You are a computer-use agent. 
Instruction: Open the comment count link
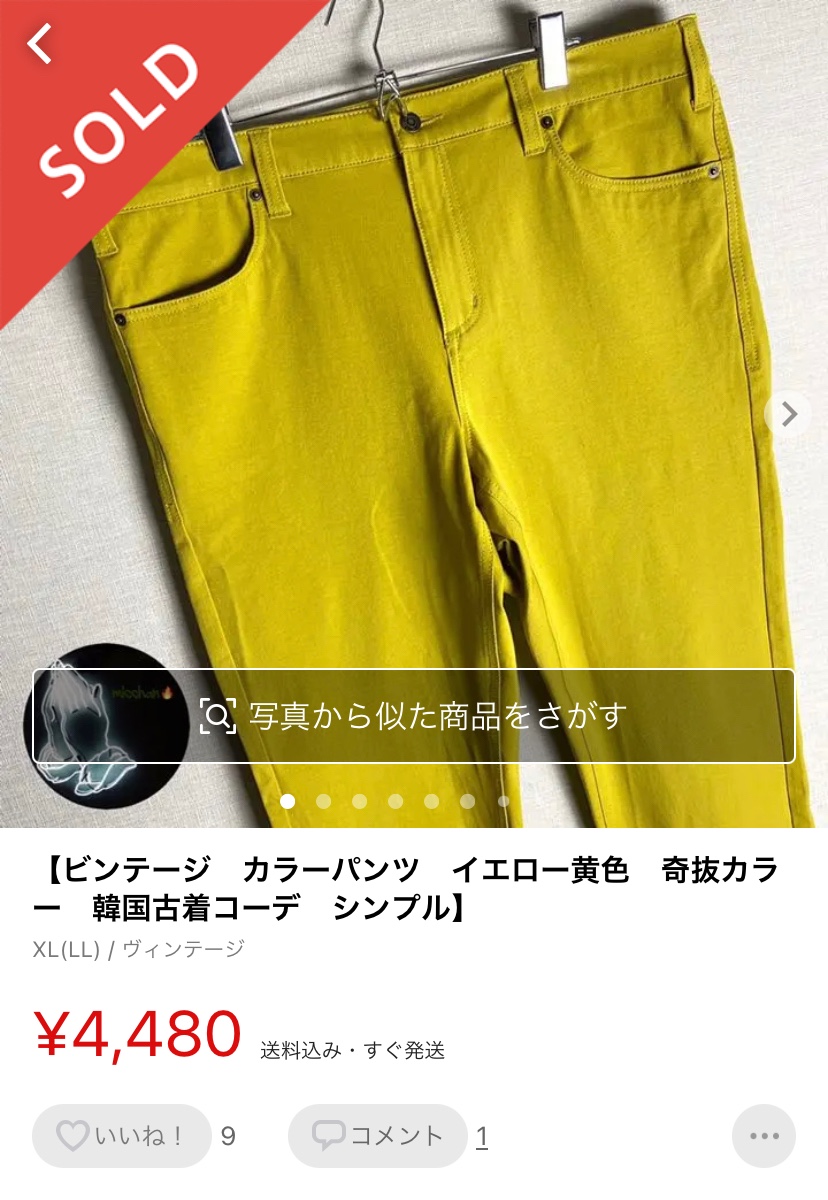(482, 1136)
